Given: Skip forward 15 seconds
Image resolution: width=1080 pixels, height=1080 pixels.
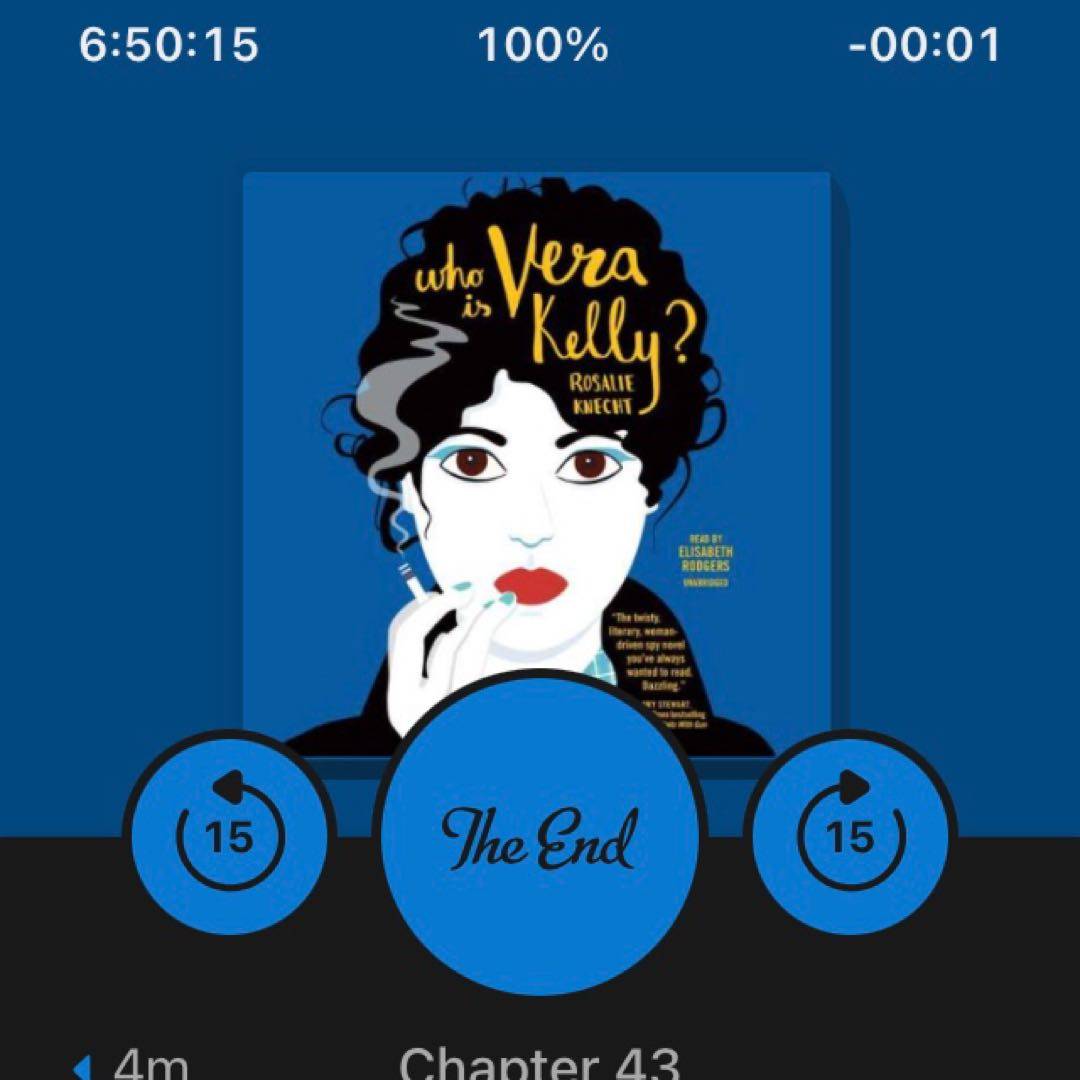Looking at the screenshot, I should 851,833.
